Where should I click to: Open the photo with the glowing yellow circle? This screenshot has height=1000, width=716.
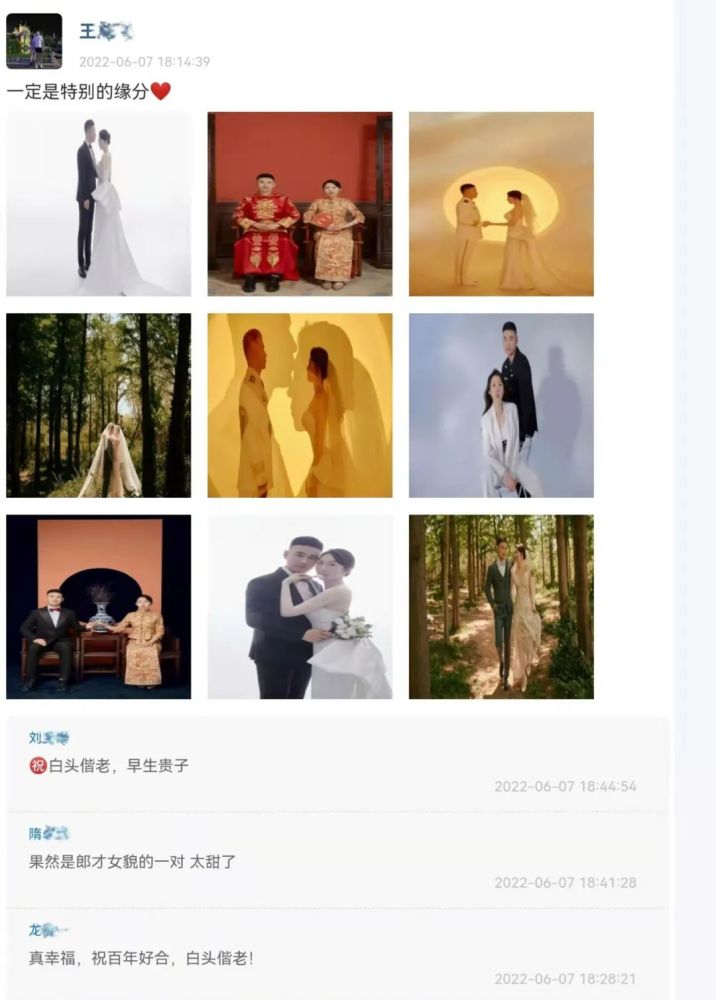500,204
